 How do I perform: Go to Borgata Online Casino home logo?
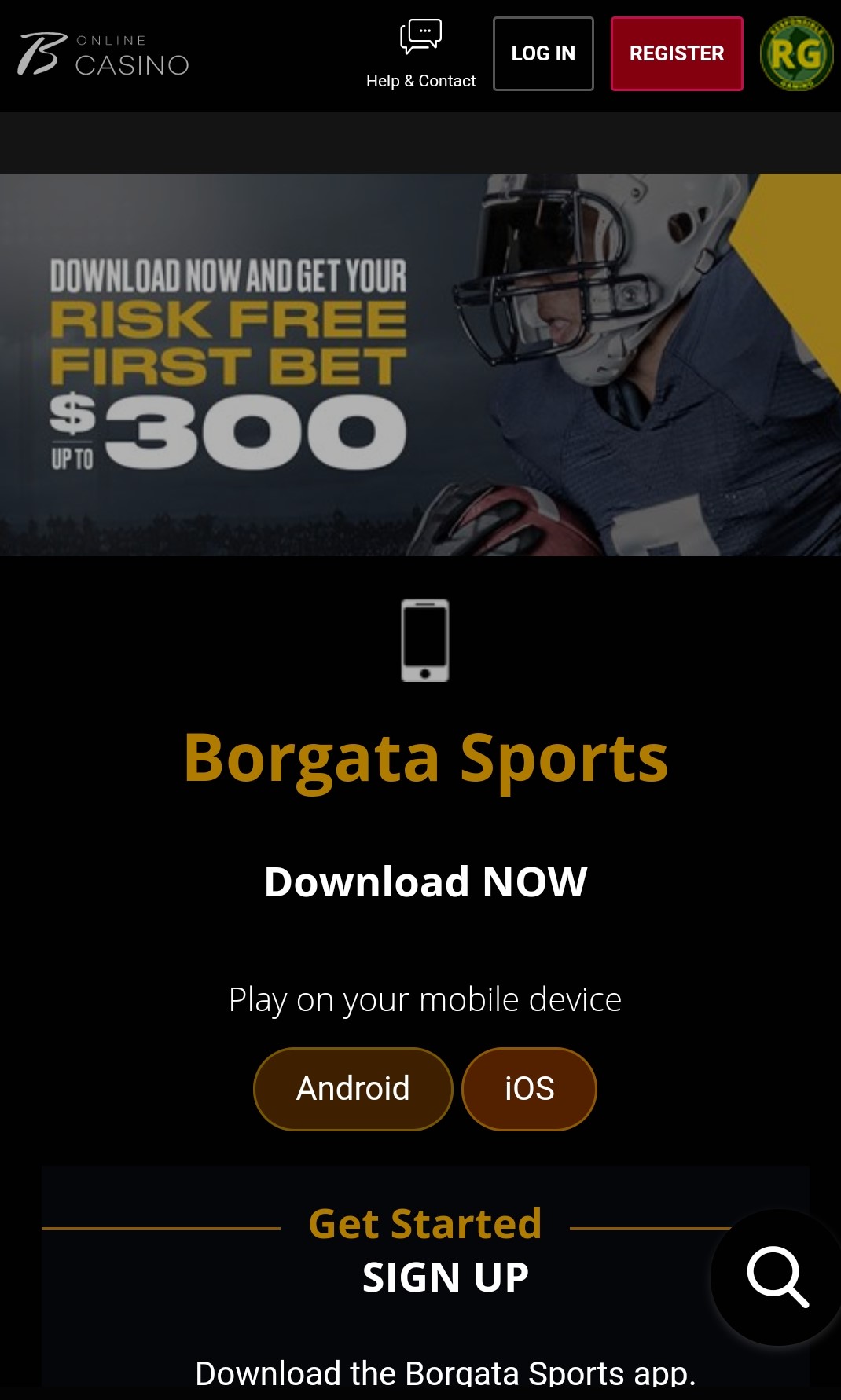(x=104, y=54)
